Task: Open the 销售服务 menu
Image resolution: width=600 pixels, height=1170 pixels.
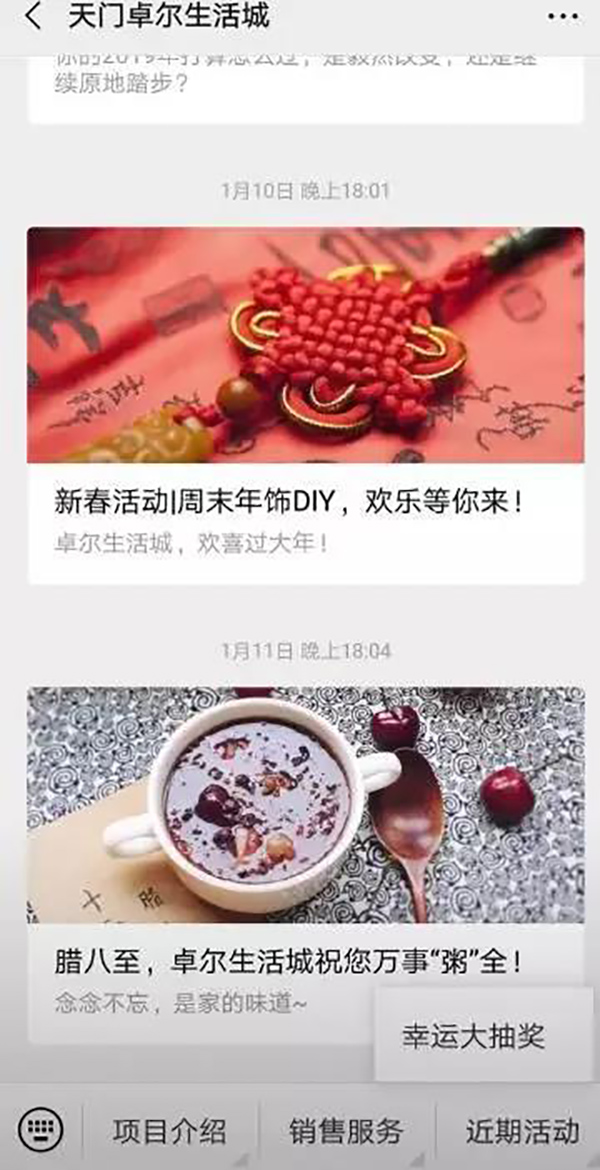Action: [346, 1131]
